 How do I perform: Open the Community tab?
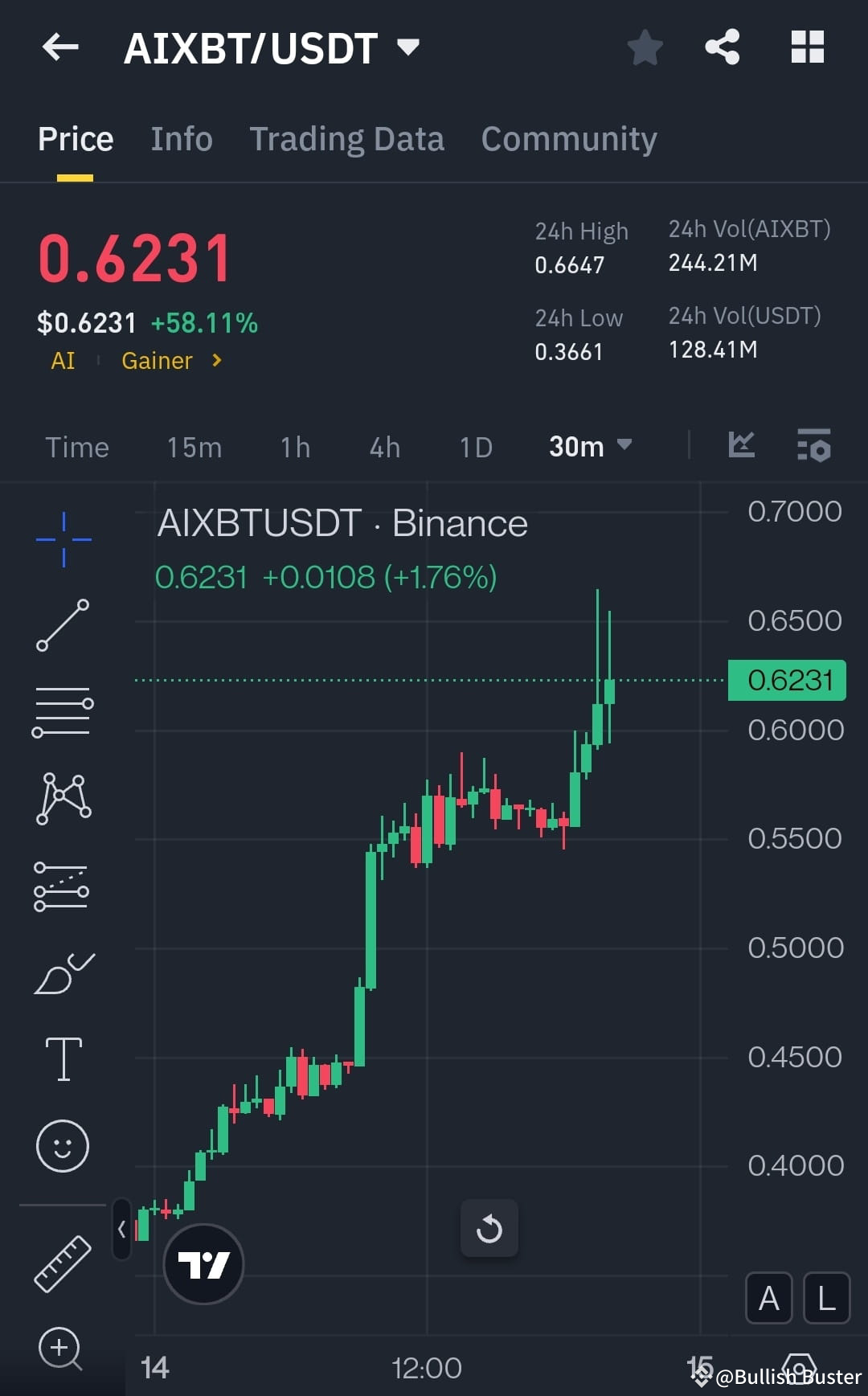[568, 138]
